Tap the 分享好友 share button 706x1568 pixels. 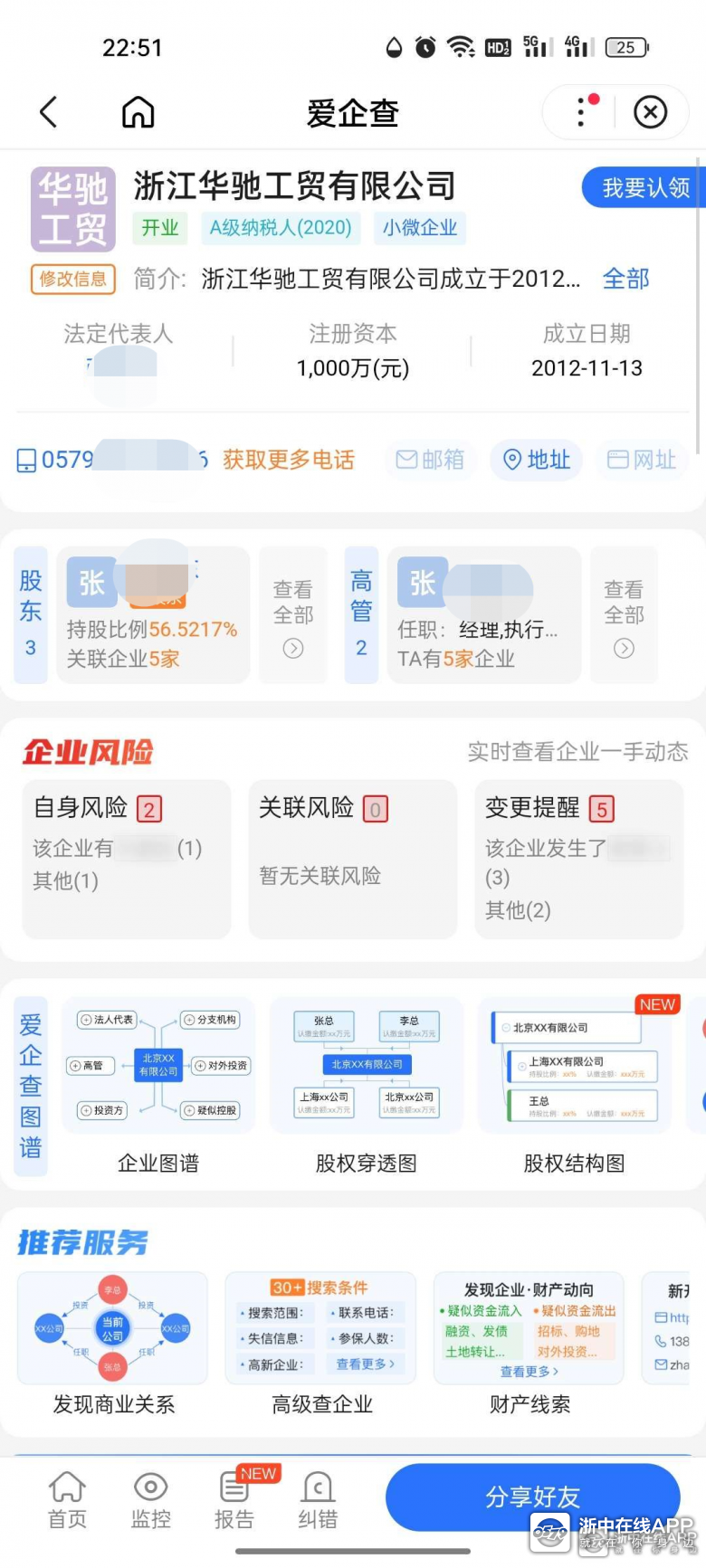pyautogui.click(x=532, y=1497)
